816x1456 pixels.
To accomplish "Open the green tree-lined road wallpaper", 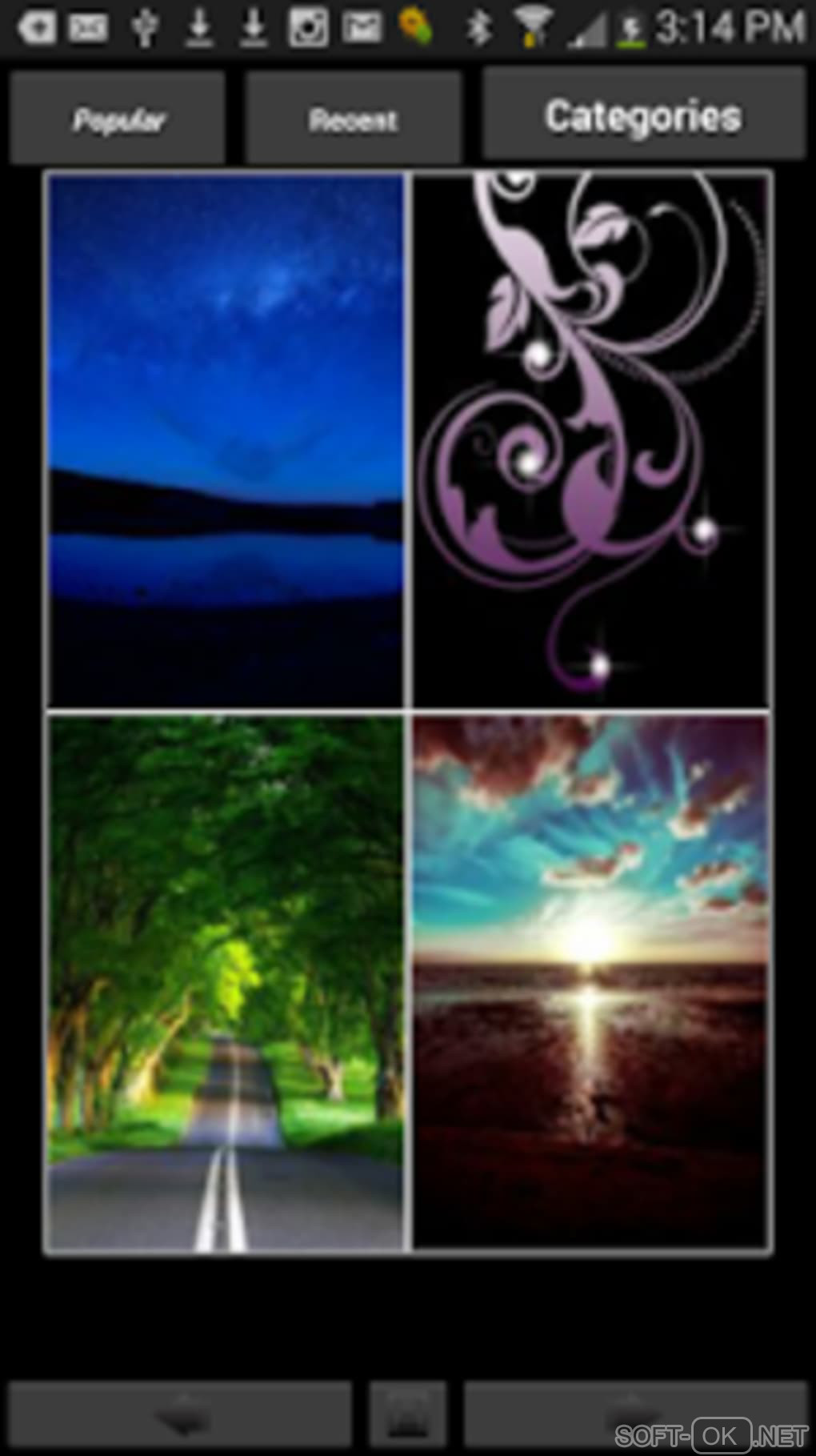I will (x=226, y=983).
